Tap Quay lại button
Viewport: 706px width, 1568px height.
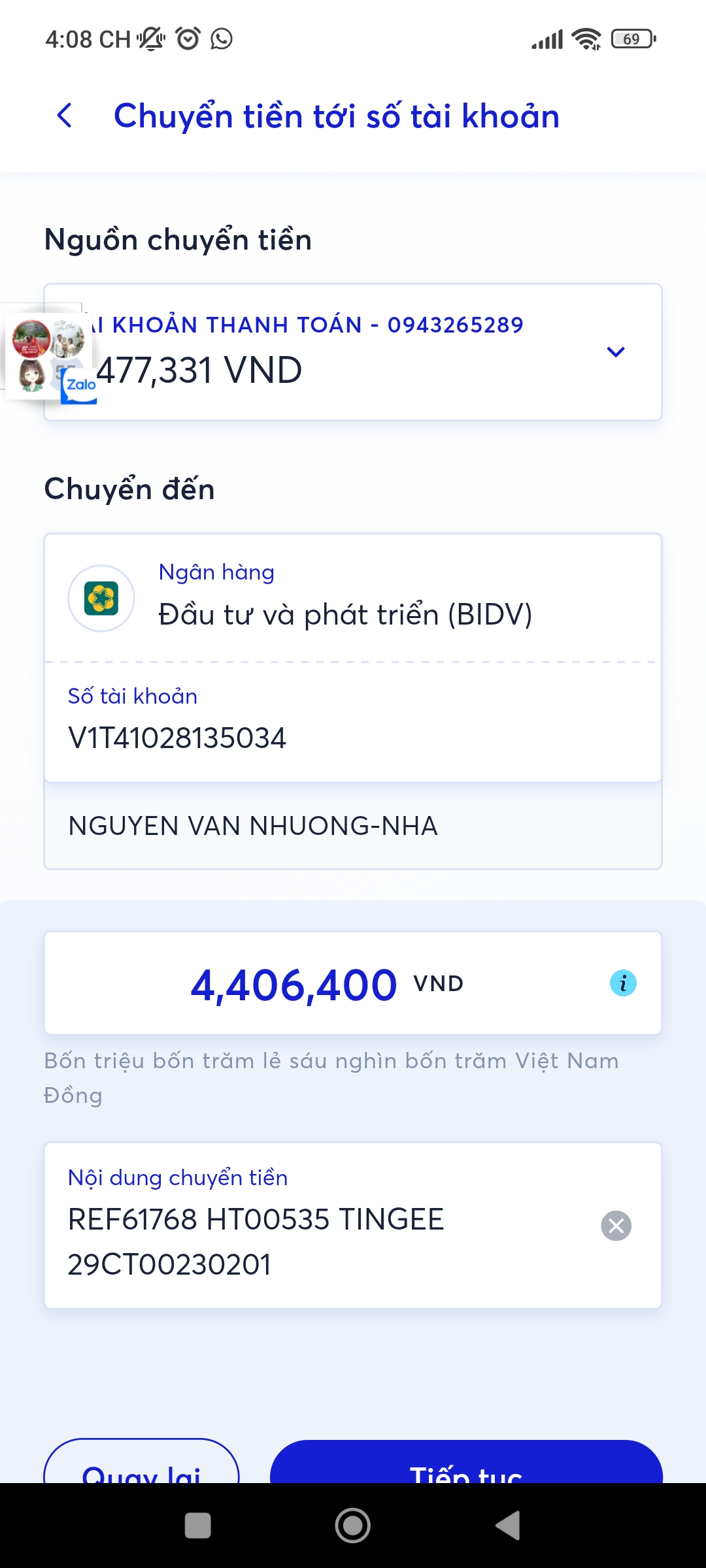(x=141, y=1463)
